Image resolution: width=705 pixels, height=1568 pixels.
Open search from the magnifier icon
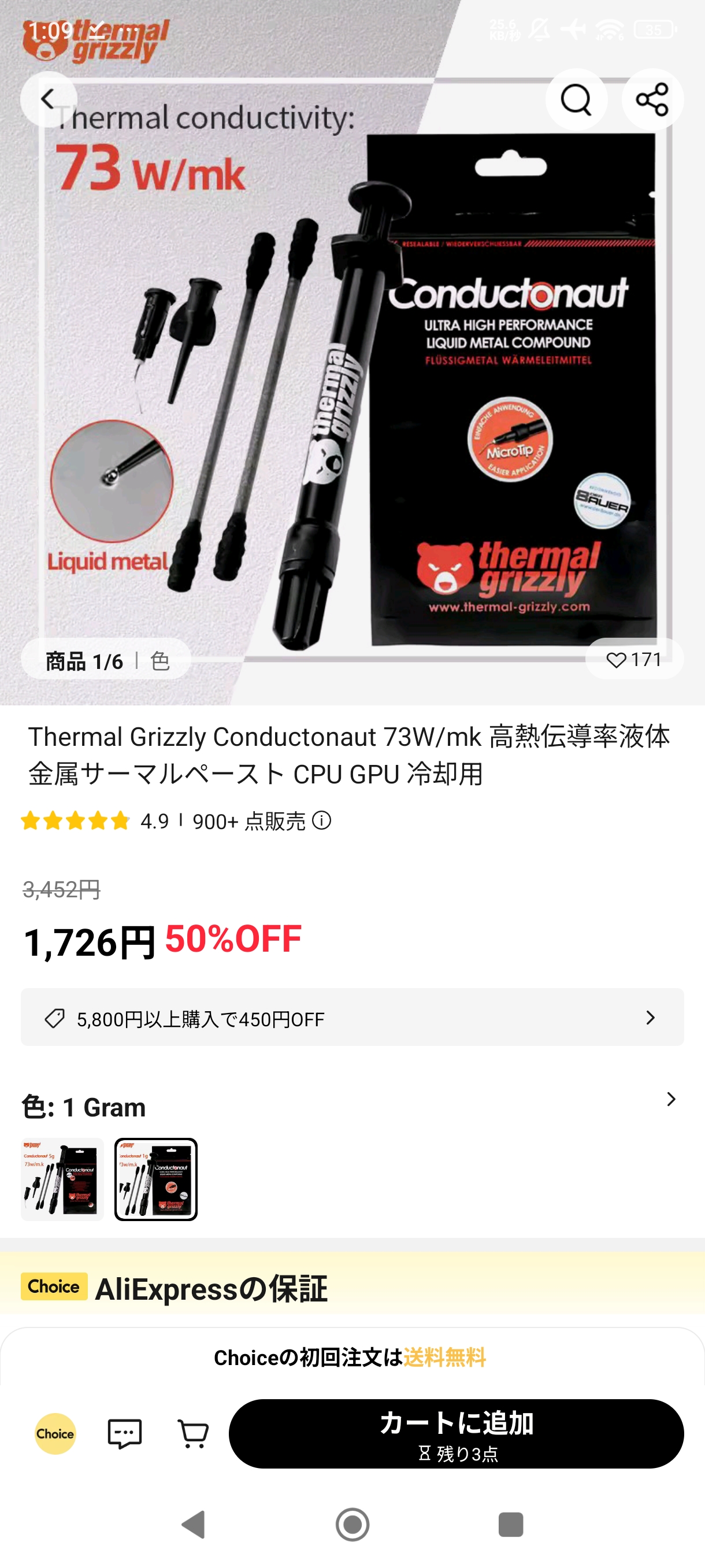576,99
